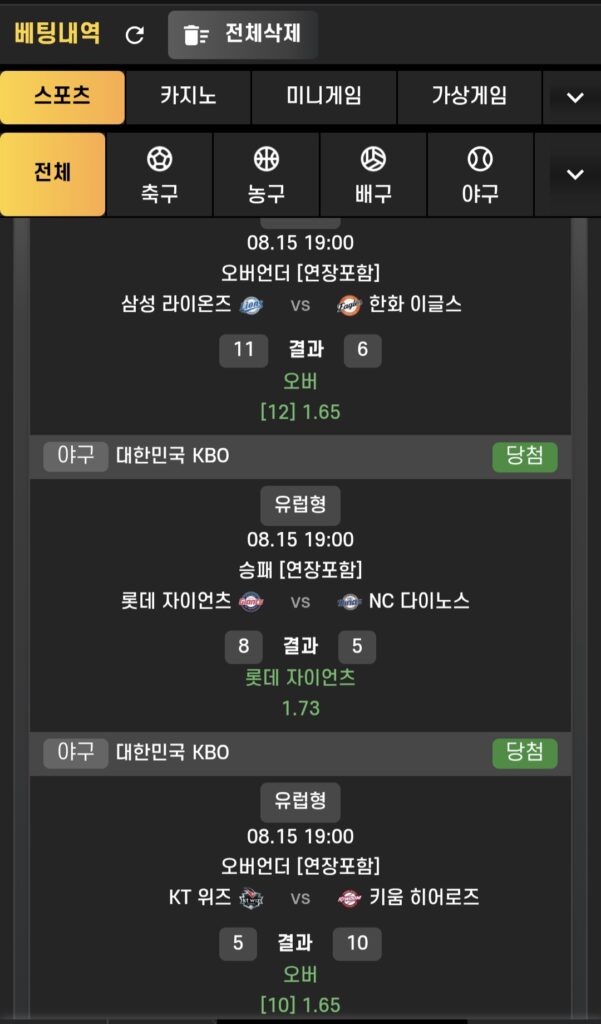Image resolution: width=601 pixels, height=1024 pixels.
Task: Switch to the 스포츠 tab
Action: point(63,97)
